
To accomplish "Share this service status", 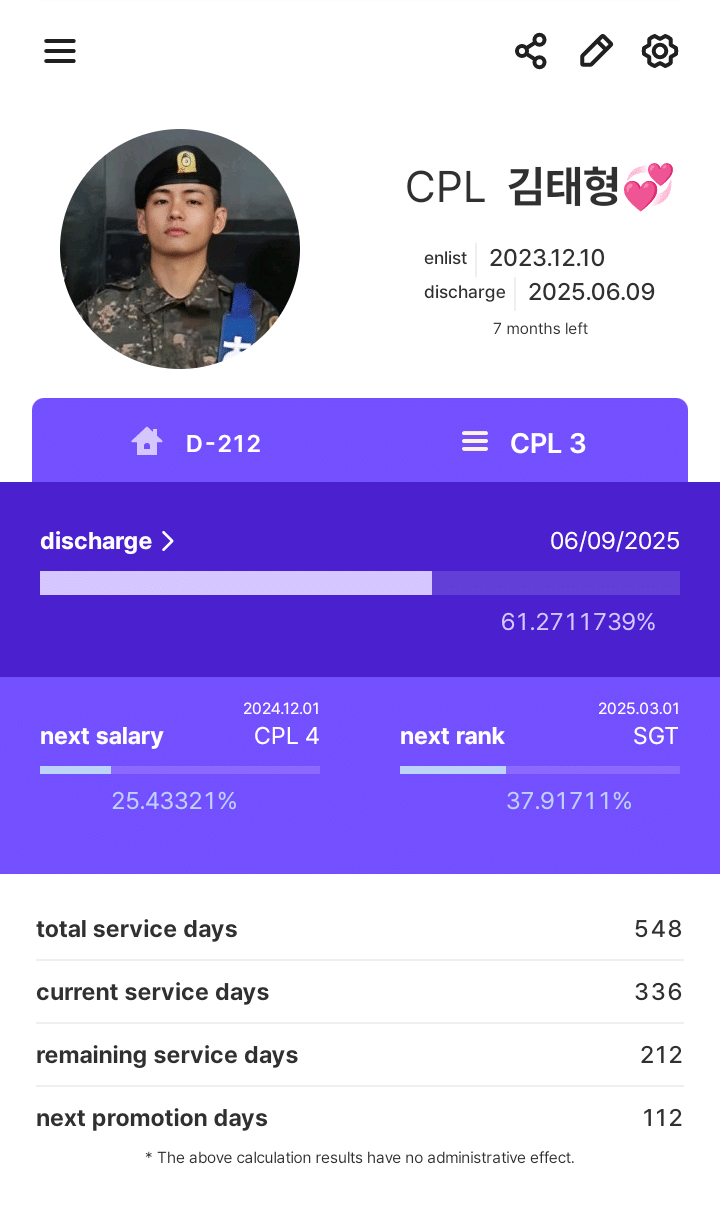I will tap(531, 51).
